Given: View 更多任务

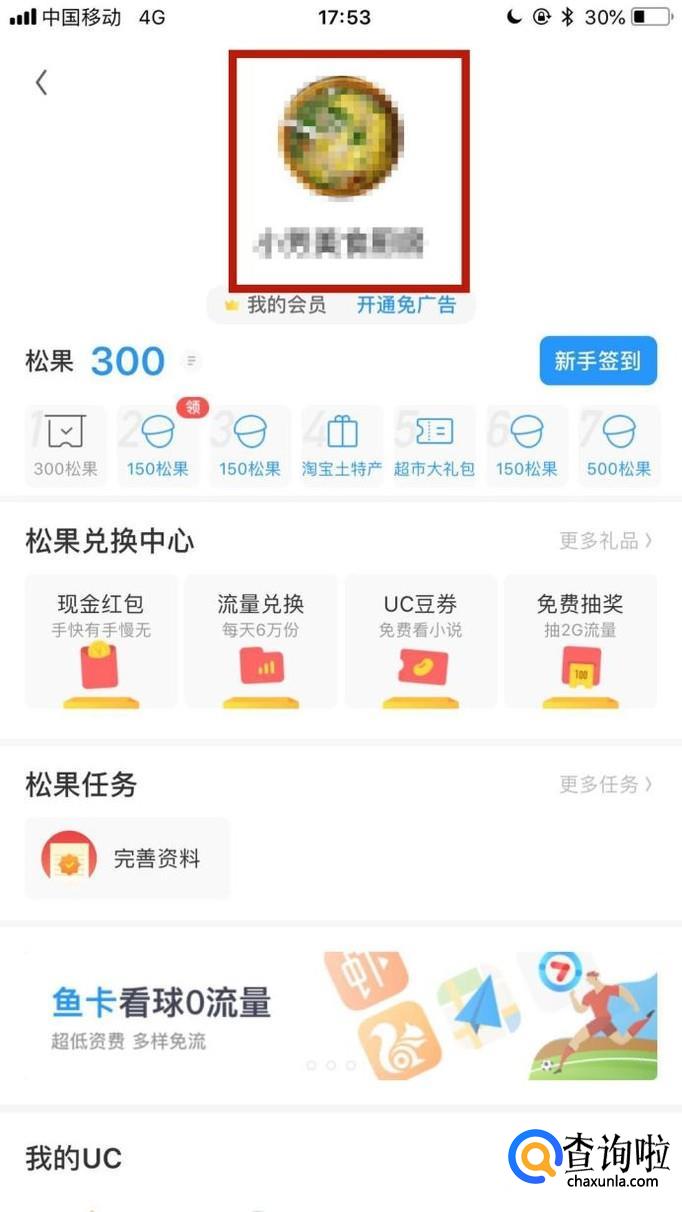Looking at the screenshot, I should [x=606, y=784].
